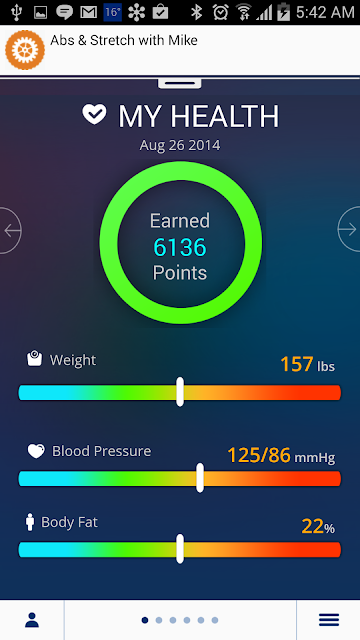Viewport: 360px width, 640px height.
Task: Open the hamburger menu
Action: click(329, 620)
